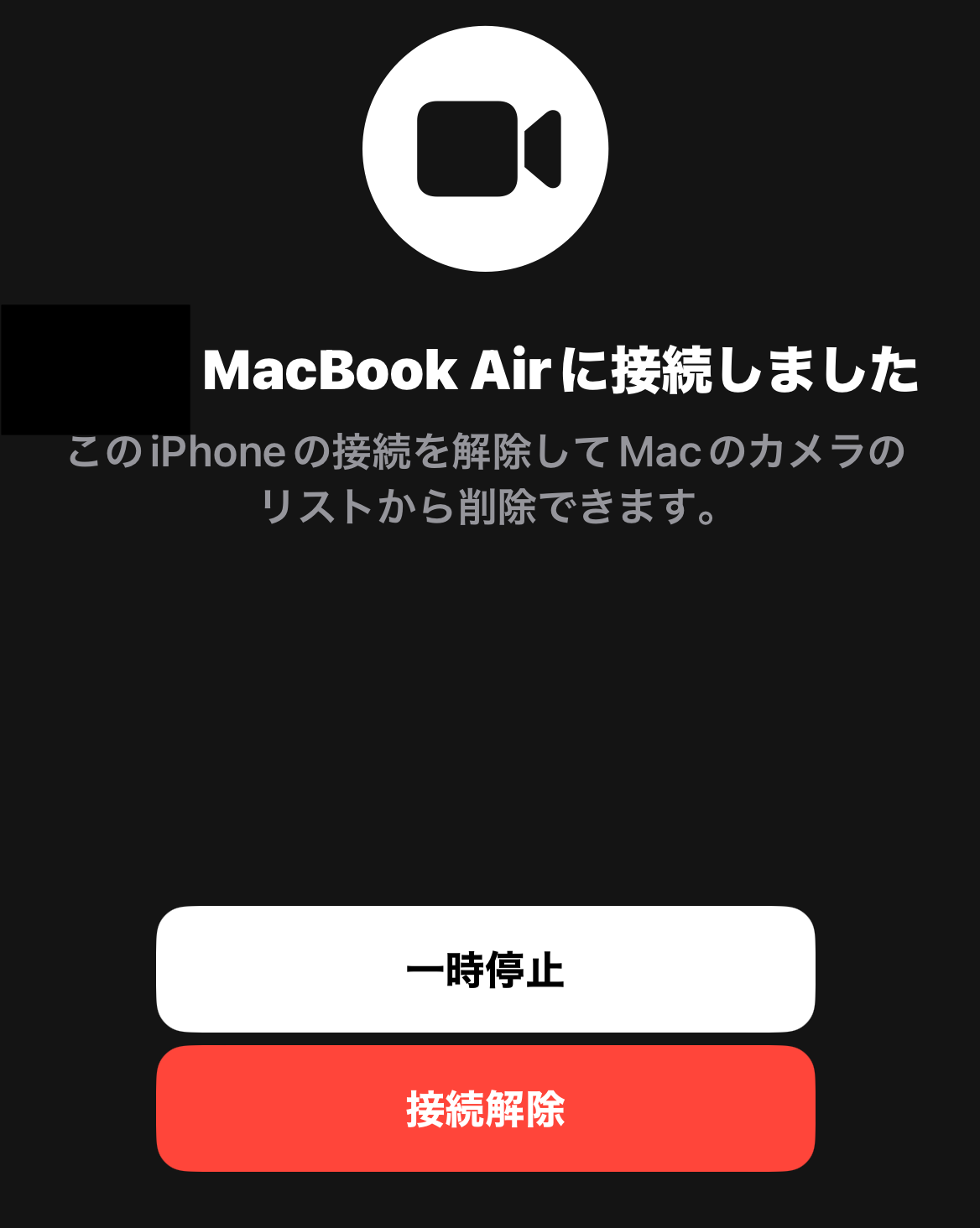Disconnect using the red 接続解除 button
Viewport: 980px width, 1228px height.
click(x=485, y=1108)
